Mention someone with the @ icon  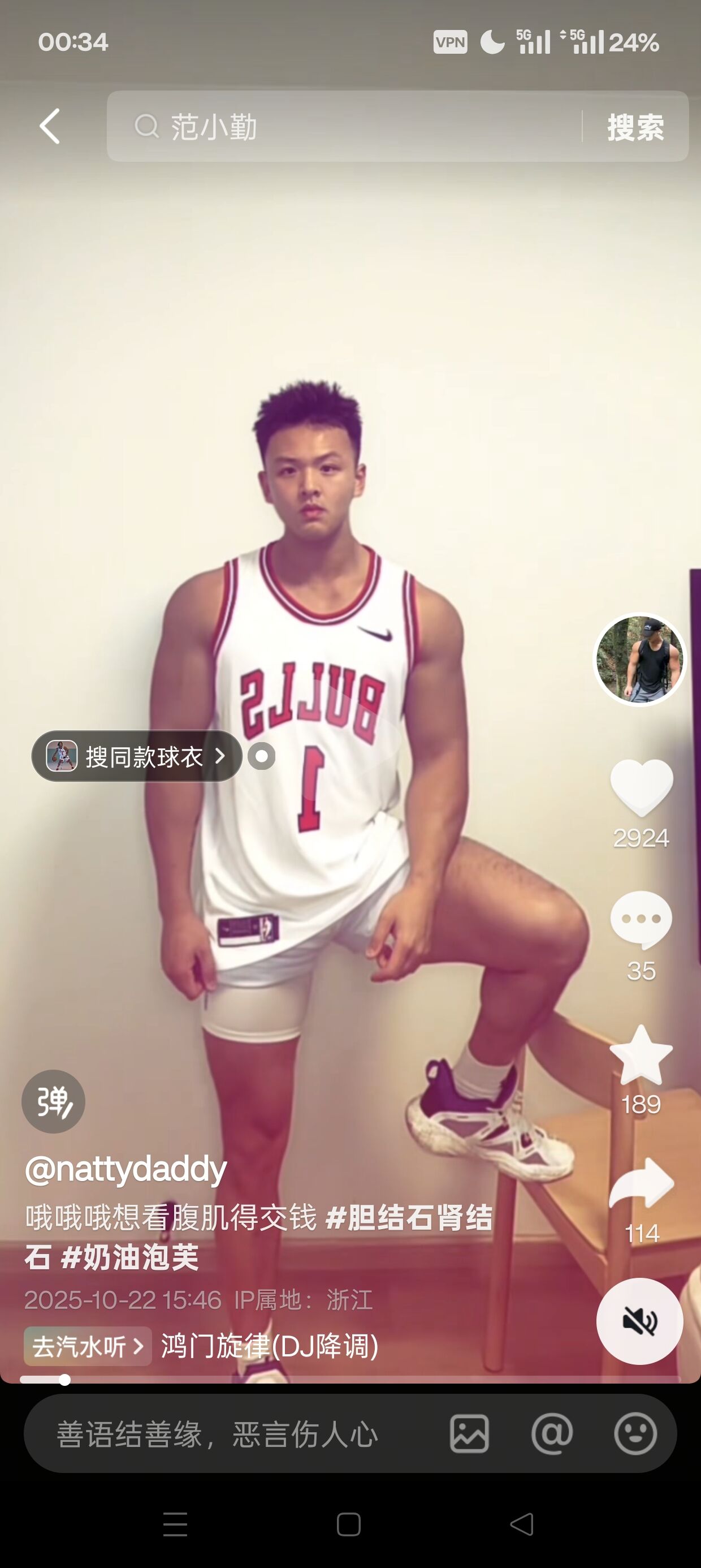pos(552,1434)
